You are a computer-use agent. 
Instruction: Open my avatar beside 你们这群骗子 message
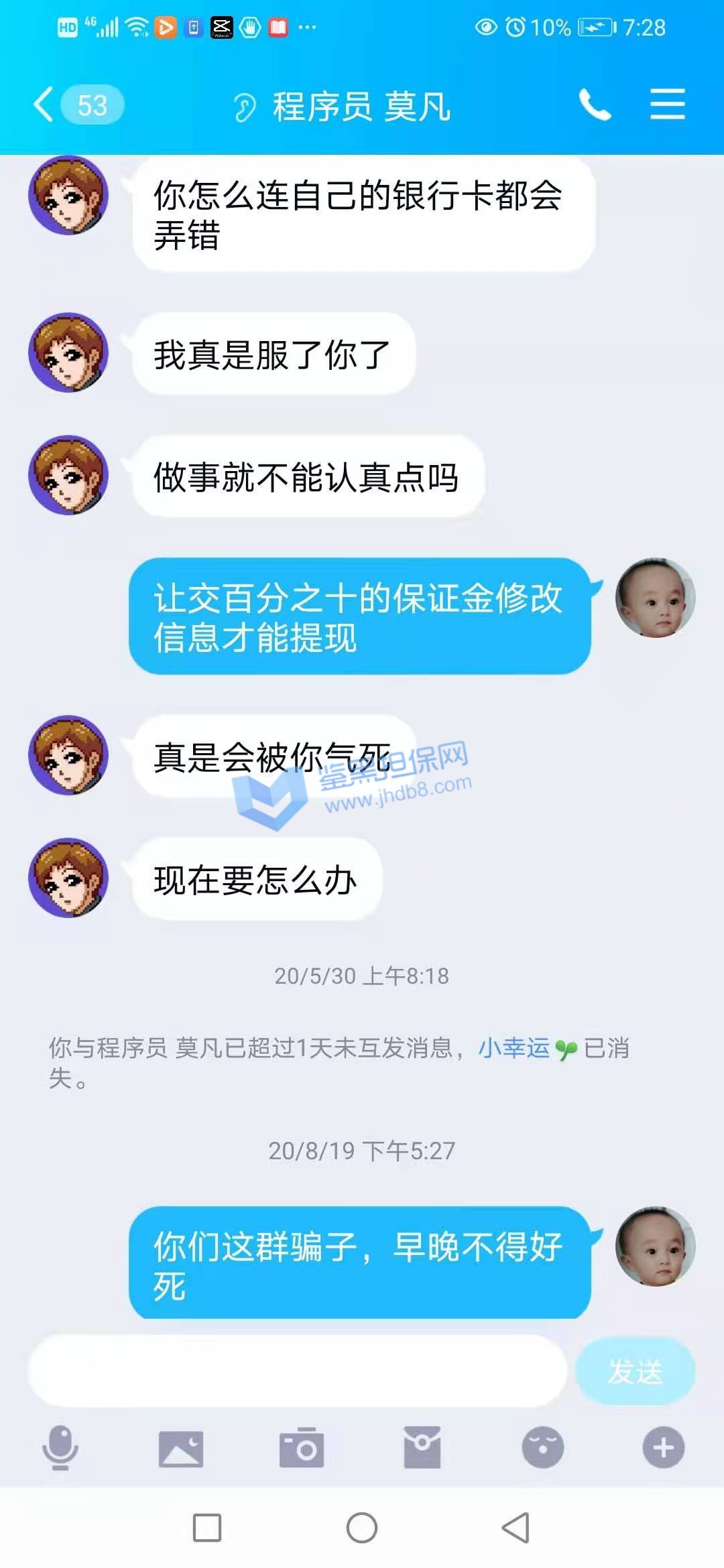click(655, 1246)
